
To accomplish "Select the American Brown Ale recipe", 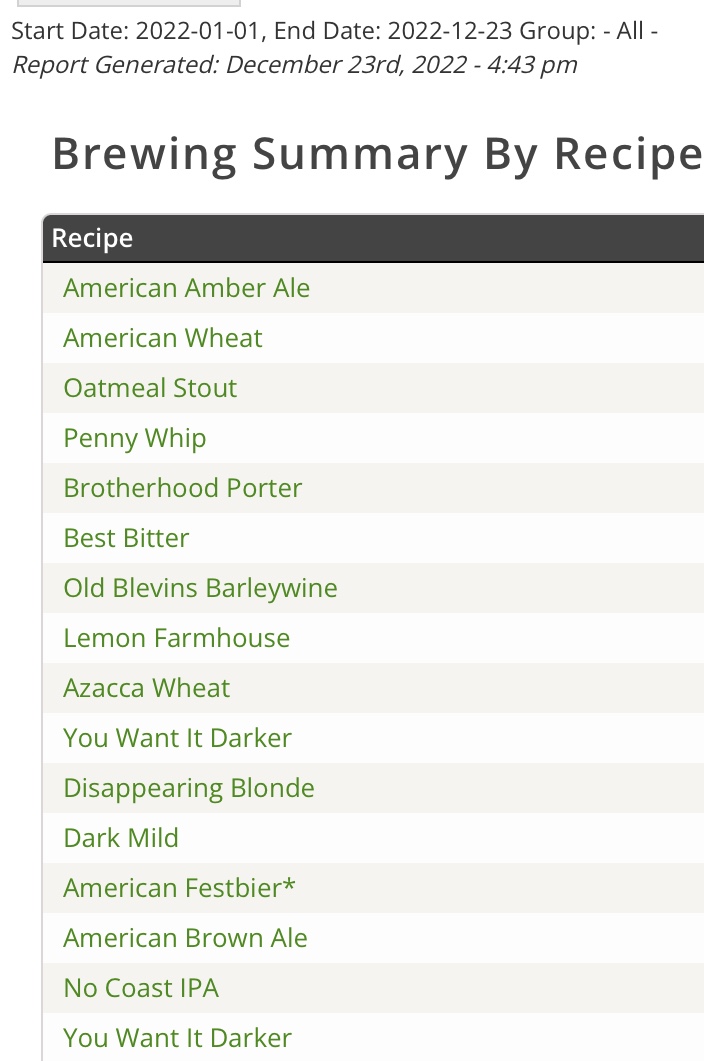I will (185, 938).
